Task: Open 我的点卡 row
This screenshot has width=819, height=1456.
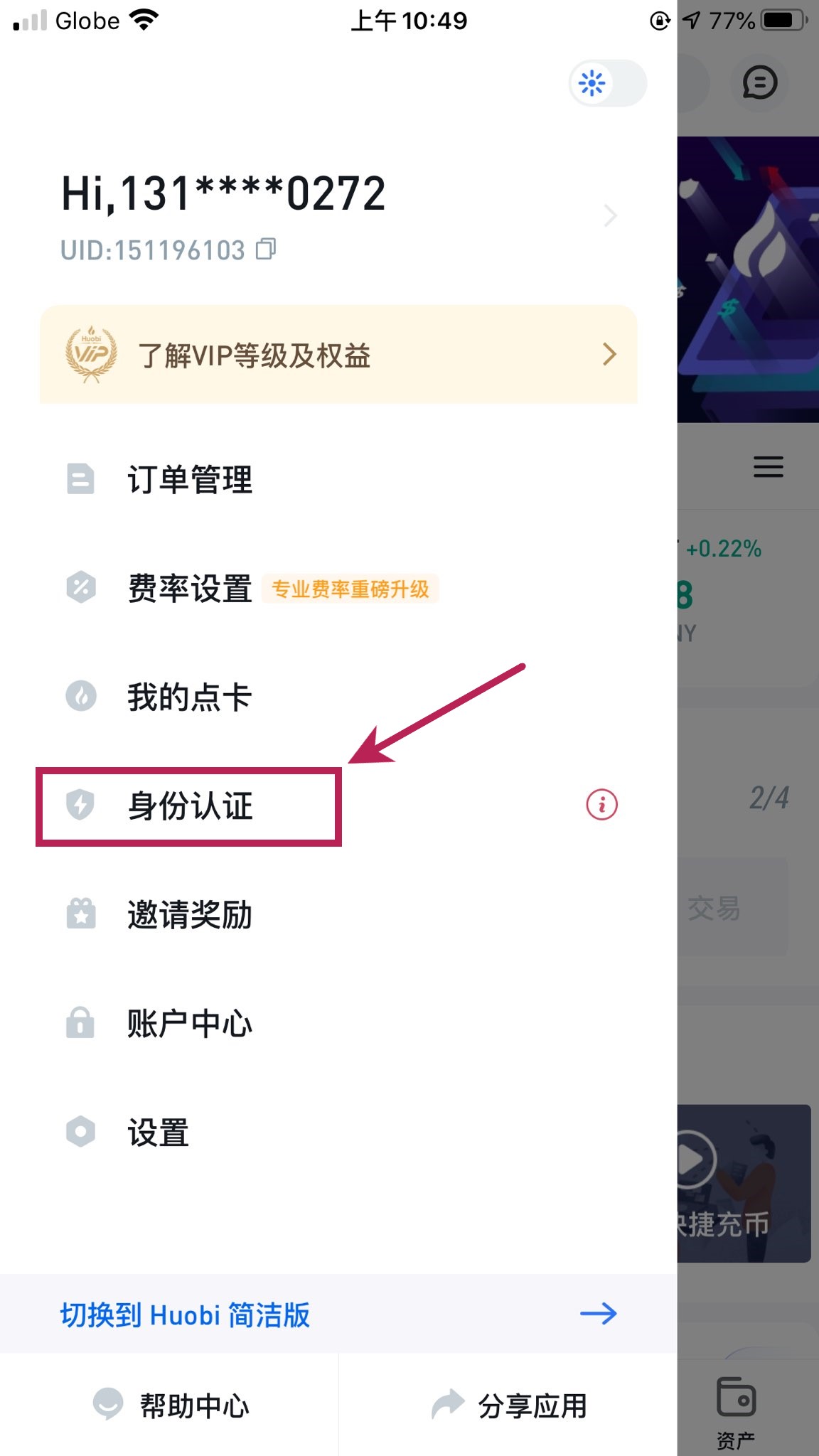Action: tap(190, 697)
